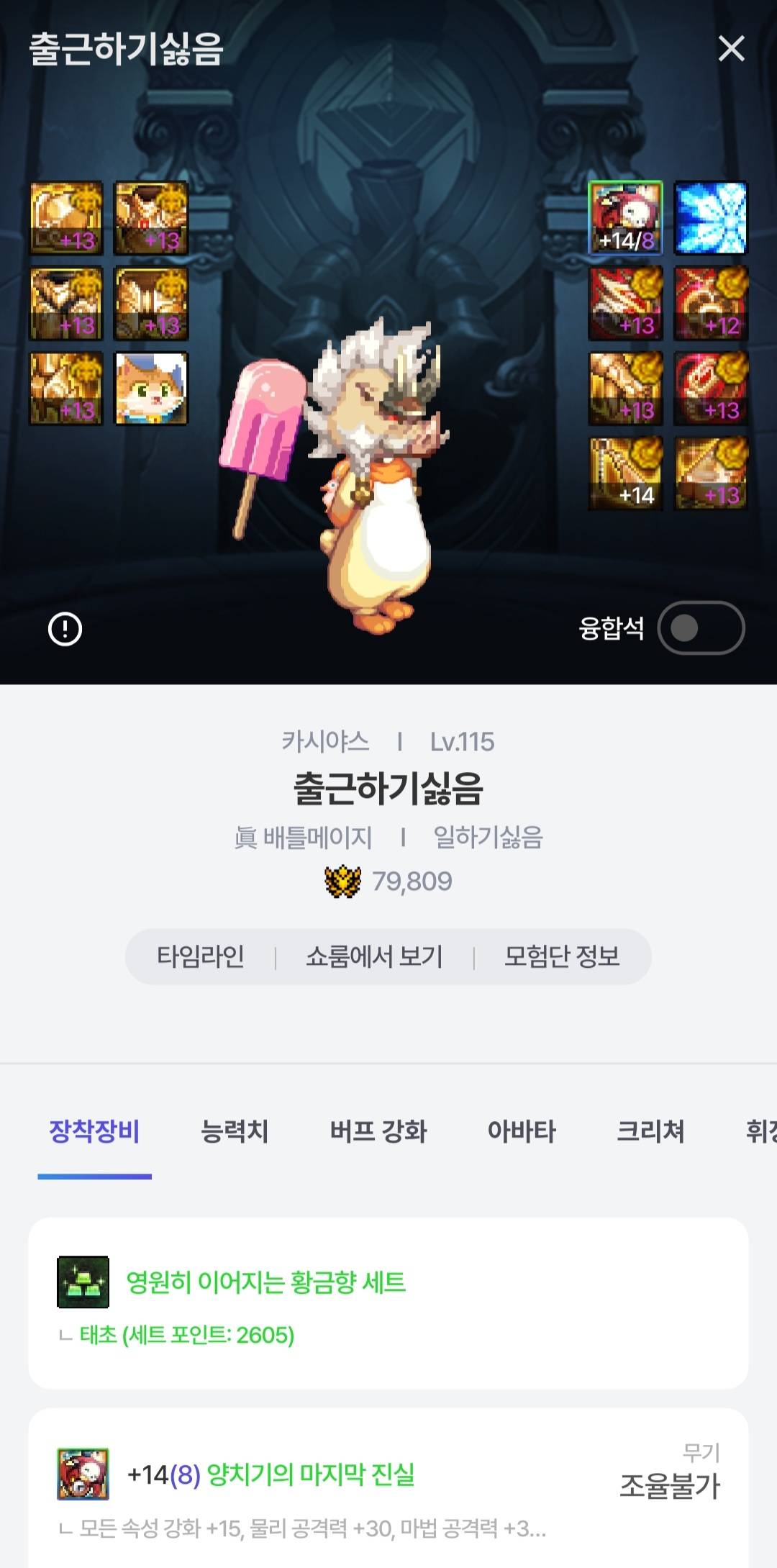Screen dimensions: 777x1568
Task: Open 양치기의 마지막 진실 weapon details
Action: pos(311,1474)
